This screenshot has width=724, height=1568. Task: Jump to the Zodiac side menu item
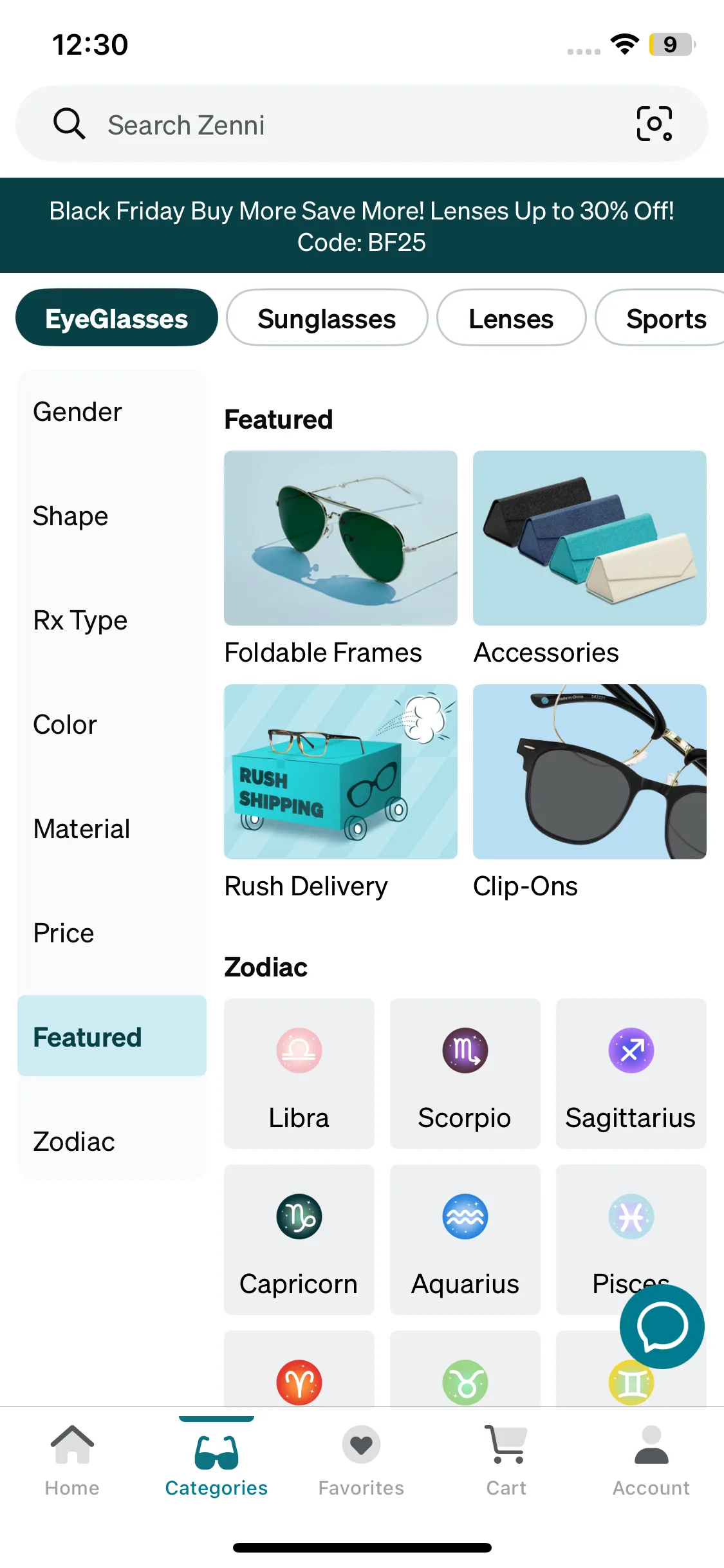click(x=74, y=1142)
